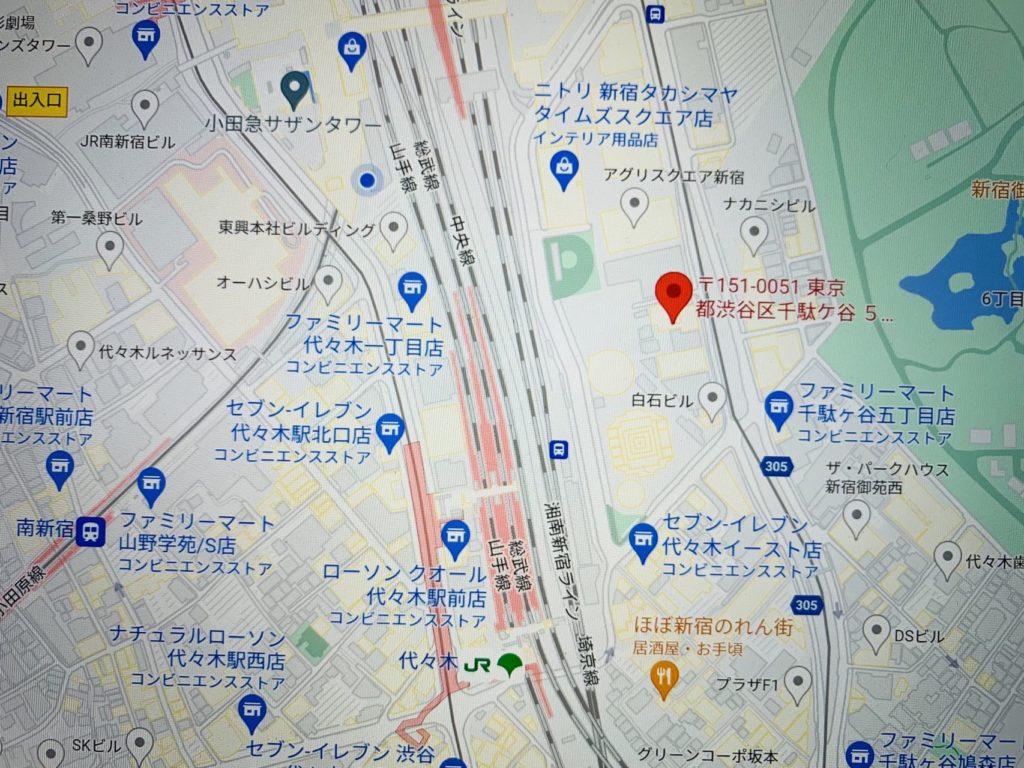Open the ナチュラルローソン 代々木駅西店 pin
The width and height of the screenshot is (1024, 768).
click(x=252, y=713)
